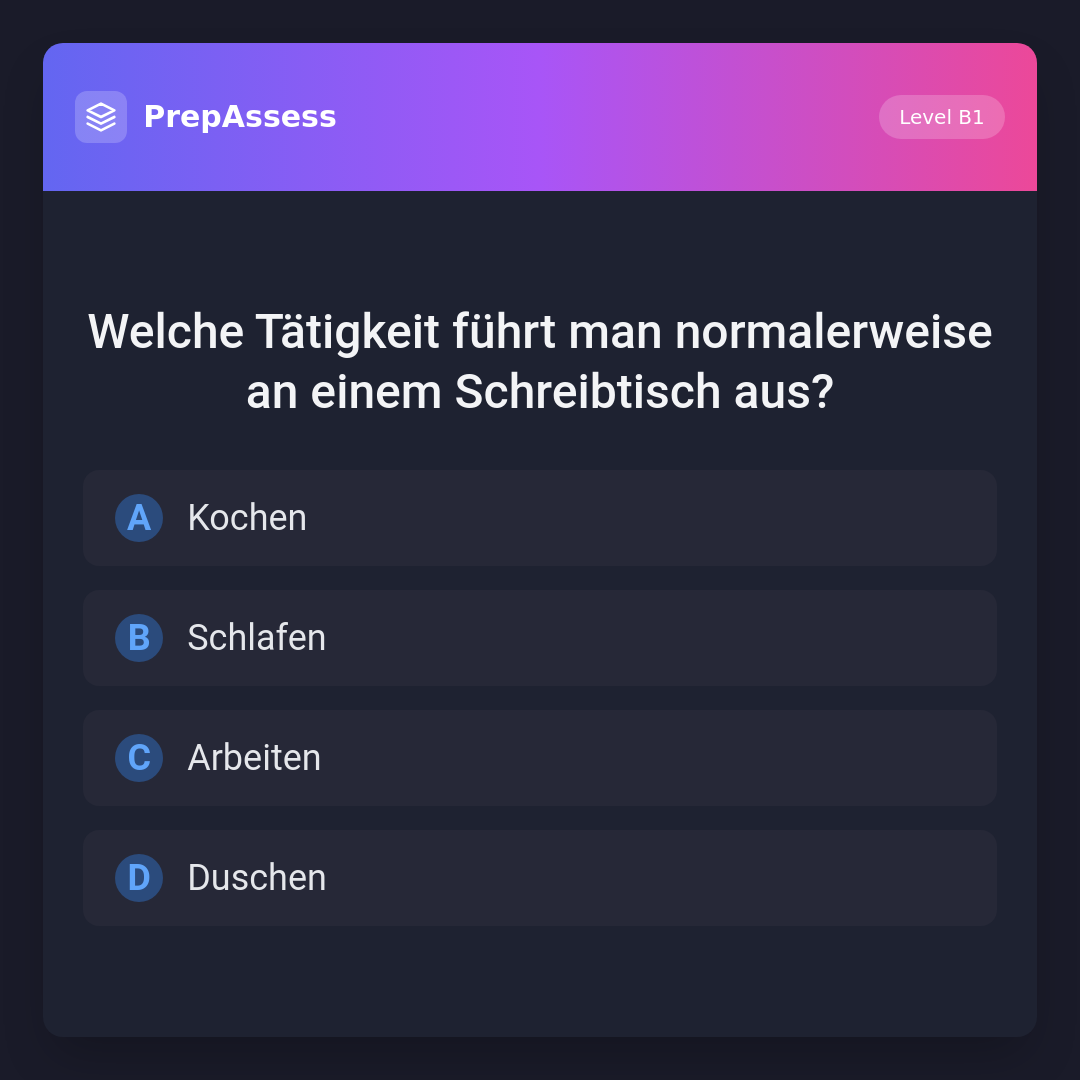Choose option B Schlafen
The height and width of the screenshot is (1080, 1080).
pyautogui.click(x=540, y=638)
